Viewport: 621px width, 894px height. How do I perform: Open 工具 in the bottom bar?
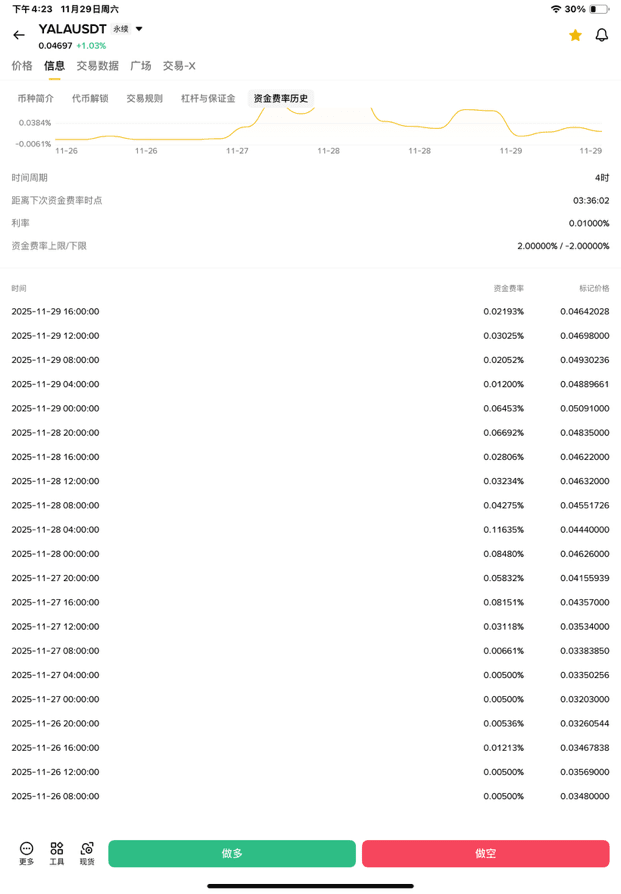[57, 853]
